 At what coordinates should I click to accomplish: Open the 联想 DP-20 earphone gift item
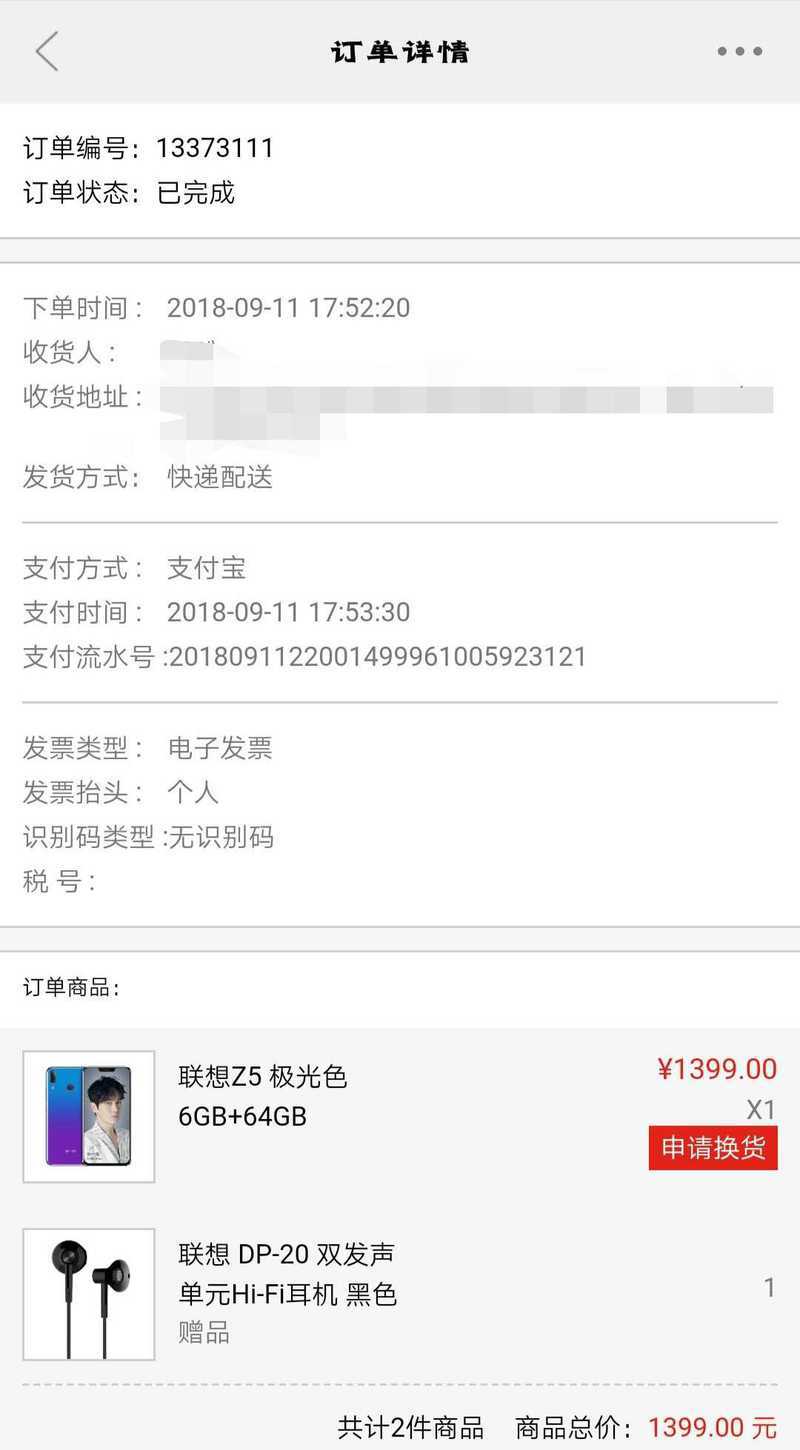click(x=288, y=1274)
